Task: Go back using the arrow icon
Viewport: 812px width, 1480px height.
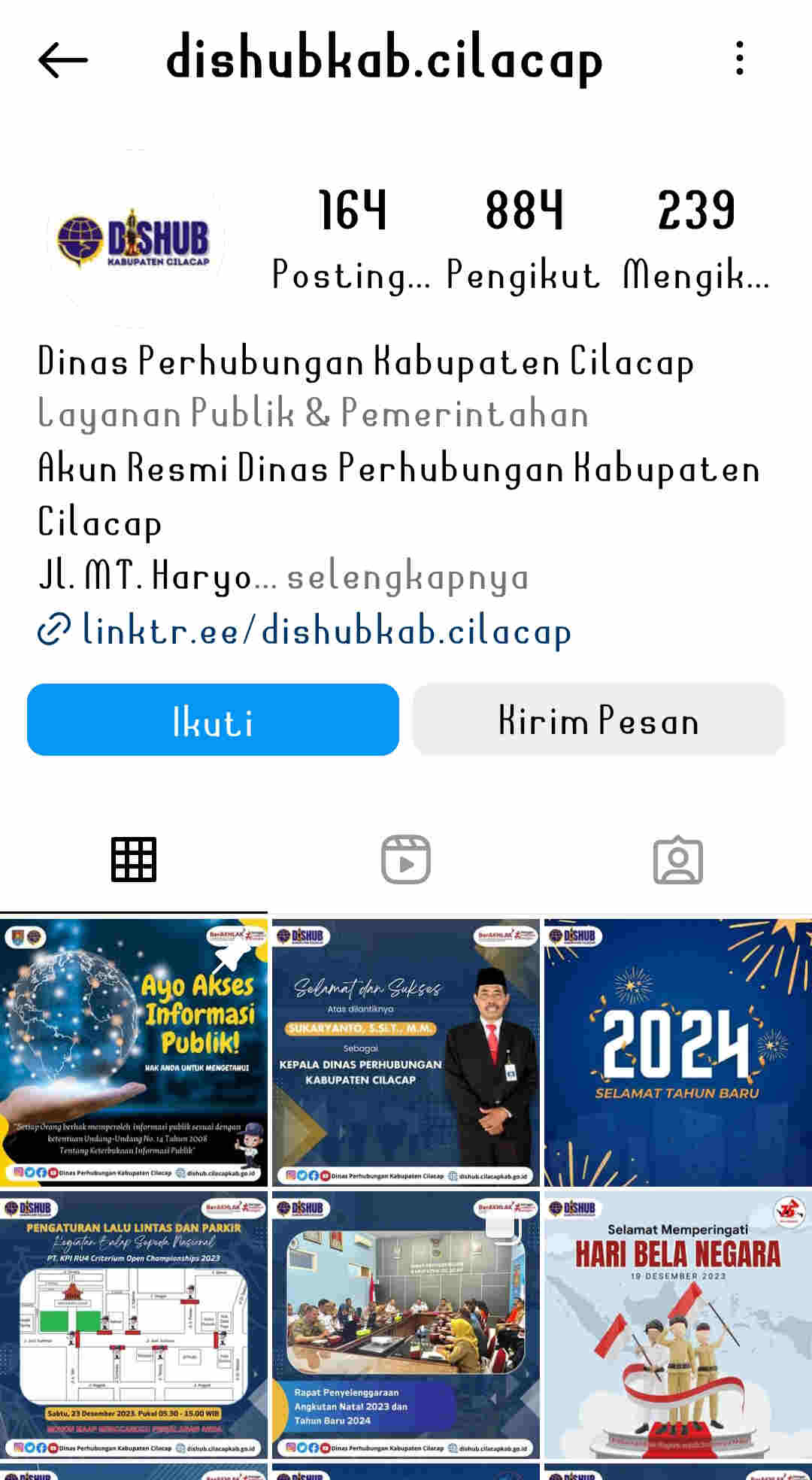Action: point(63,60)
